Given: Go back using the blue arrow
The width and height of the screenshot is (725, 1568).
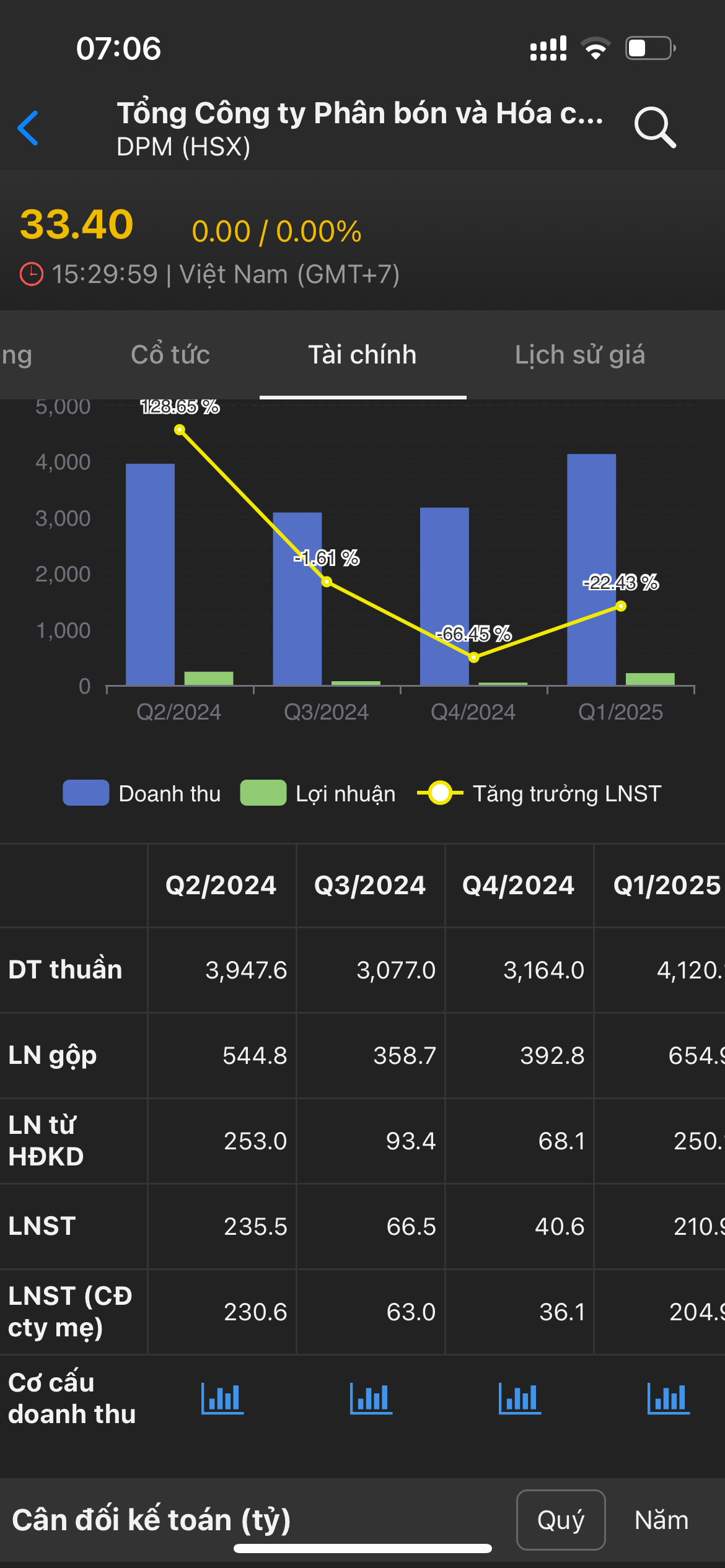Looking at the screenshot, I should pos(29,128).
